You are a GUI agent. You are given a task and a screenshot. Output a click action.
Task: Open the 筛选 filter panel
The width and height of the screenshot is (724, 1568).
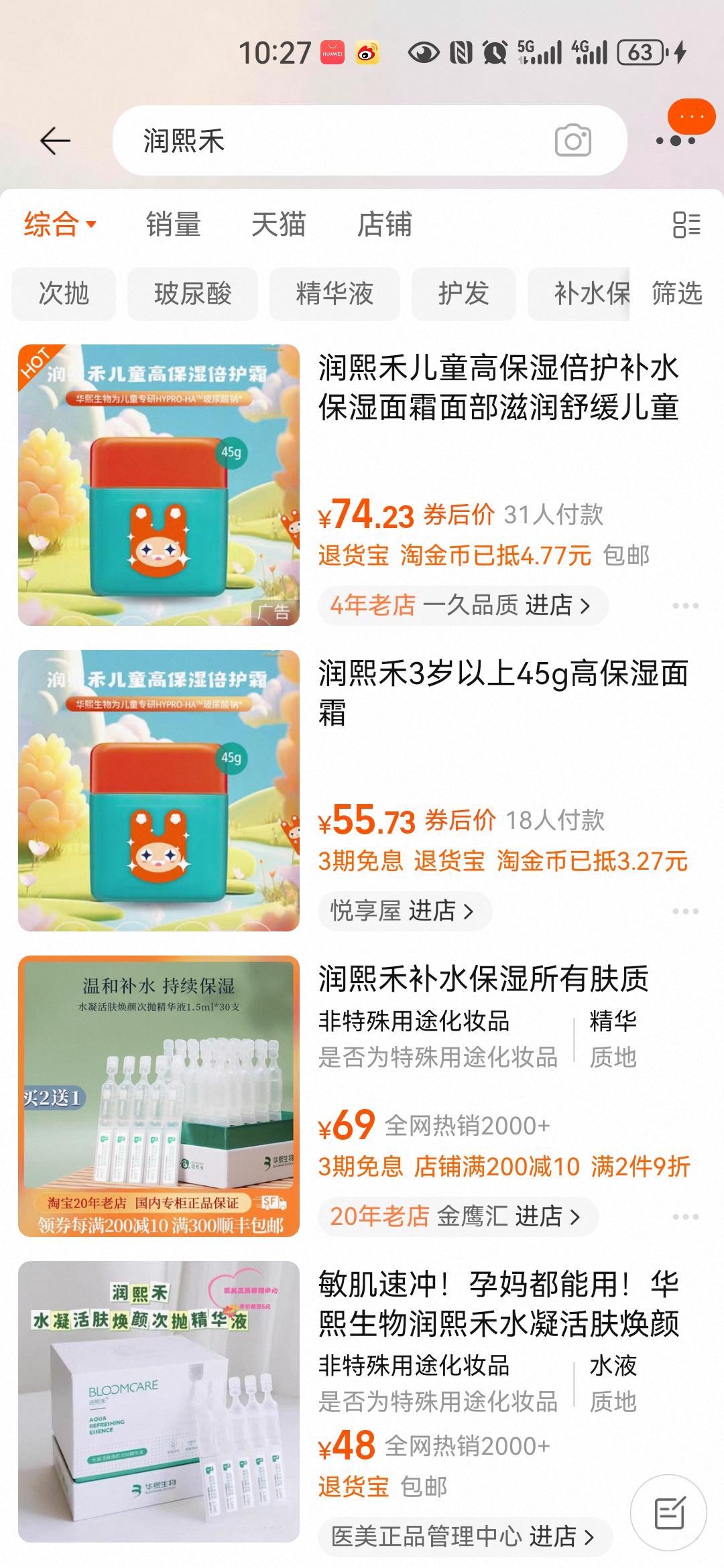tap(676, 293)
